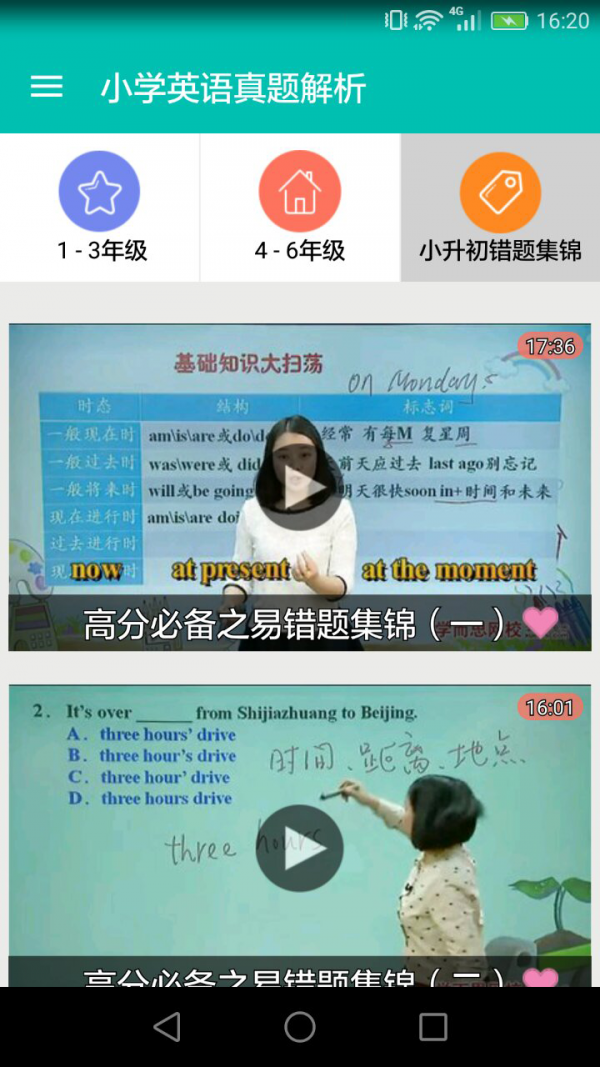Favorite the 高分必备之易错题集锦（二）video
600x1067 pixels.
(x=541, y=977)
